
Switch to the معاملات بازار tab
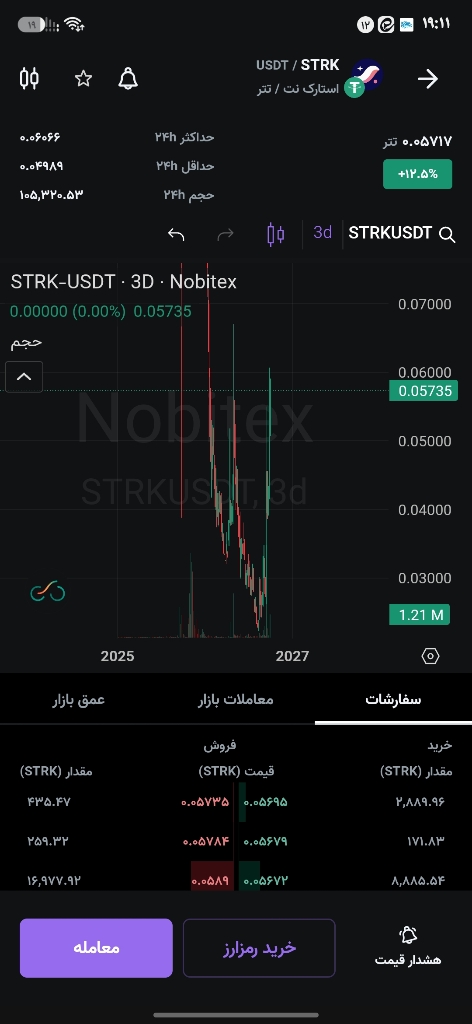[236, 700]
